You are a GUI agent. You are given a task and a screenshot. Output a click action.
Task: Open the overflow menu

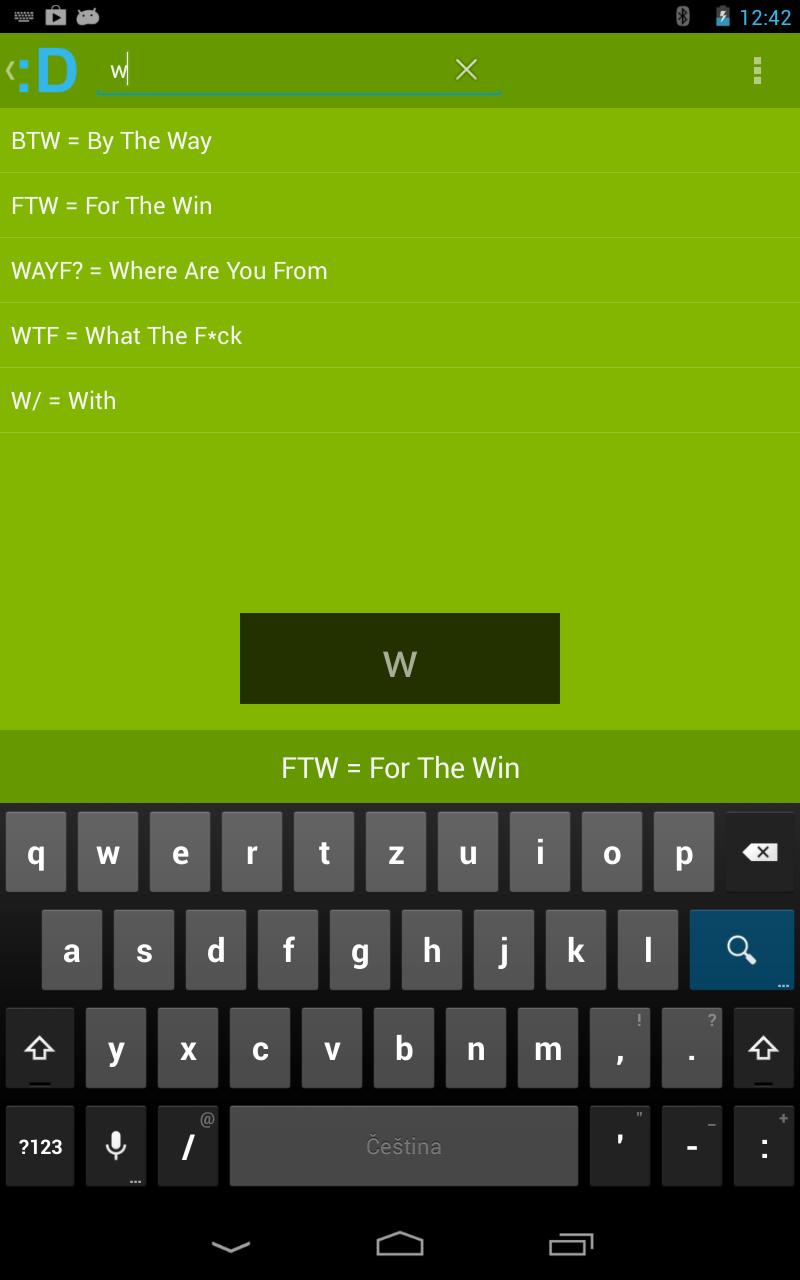[757, 70]
